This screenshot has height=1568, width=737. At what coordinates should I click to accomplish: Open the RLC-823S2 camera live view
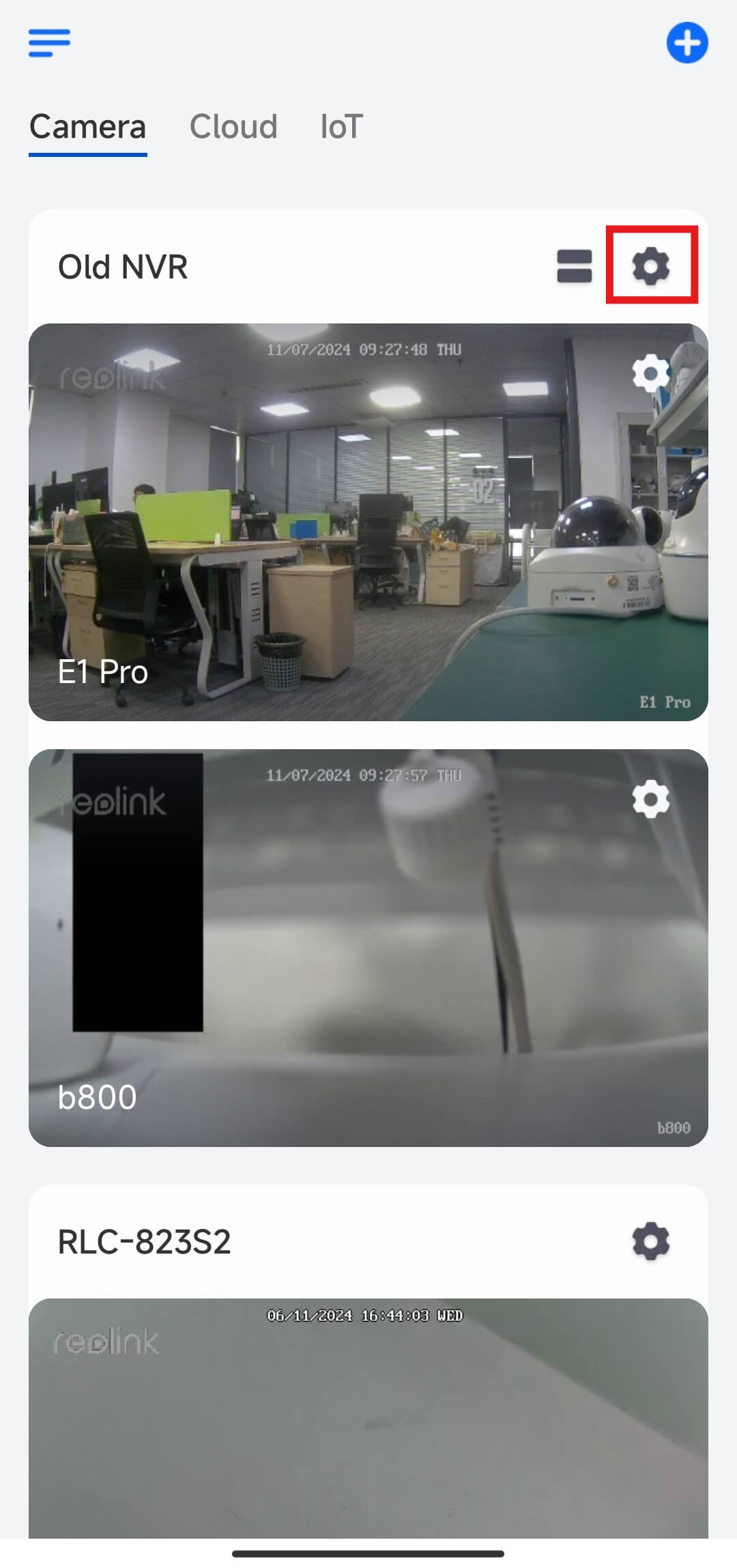(369, 1419)
